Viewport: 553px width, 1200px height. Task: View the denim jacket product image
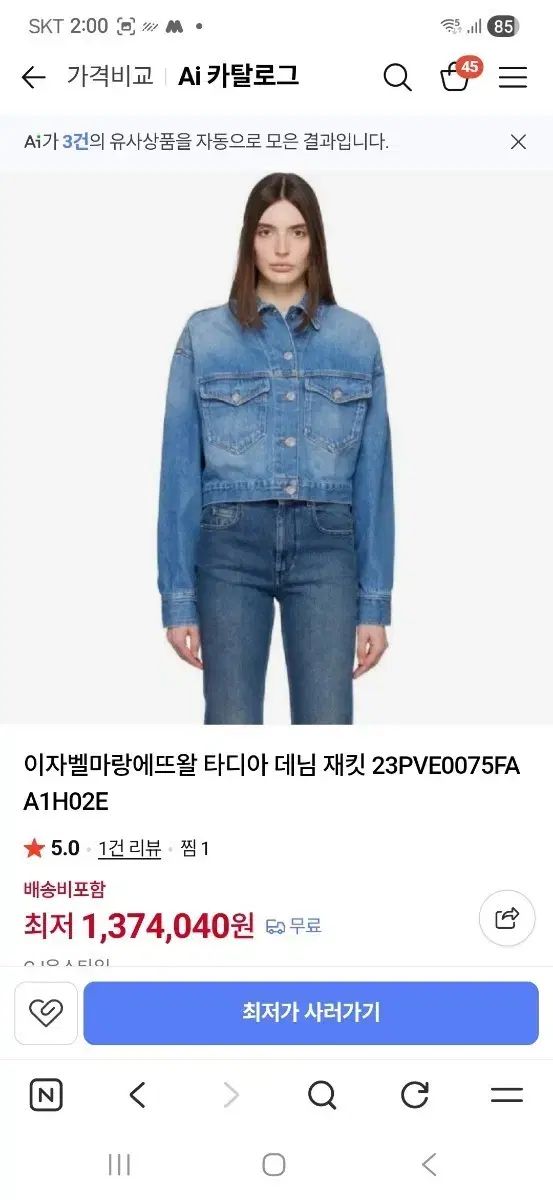(x=276, y=447)
